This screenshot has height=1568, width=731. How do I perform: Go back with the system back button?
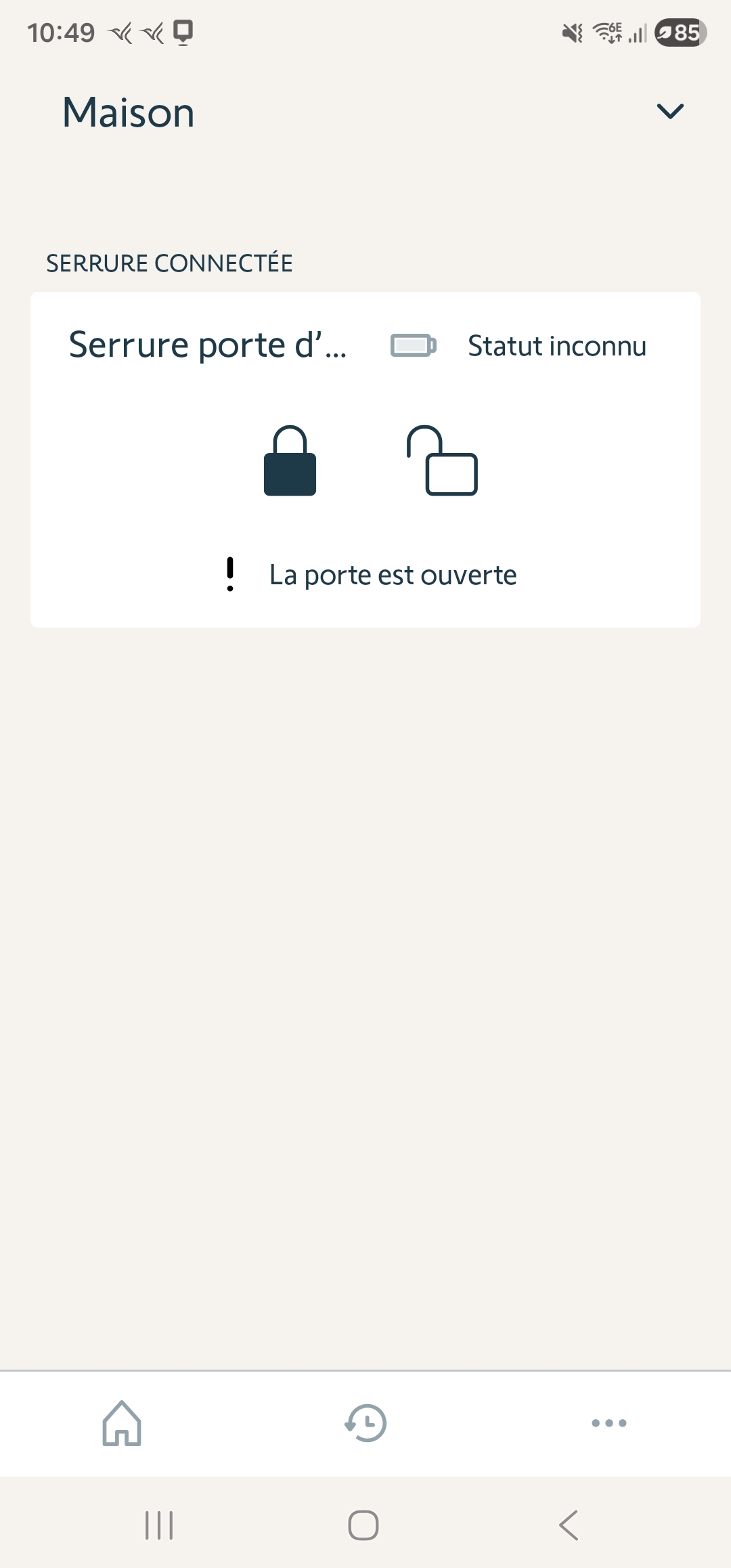[x=569, y=1525]
